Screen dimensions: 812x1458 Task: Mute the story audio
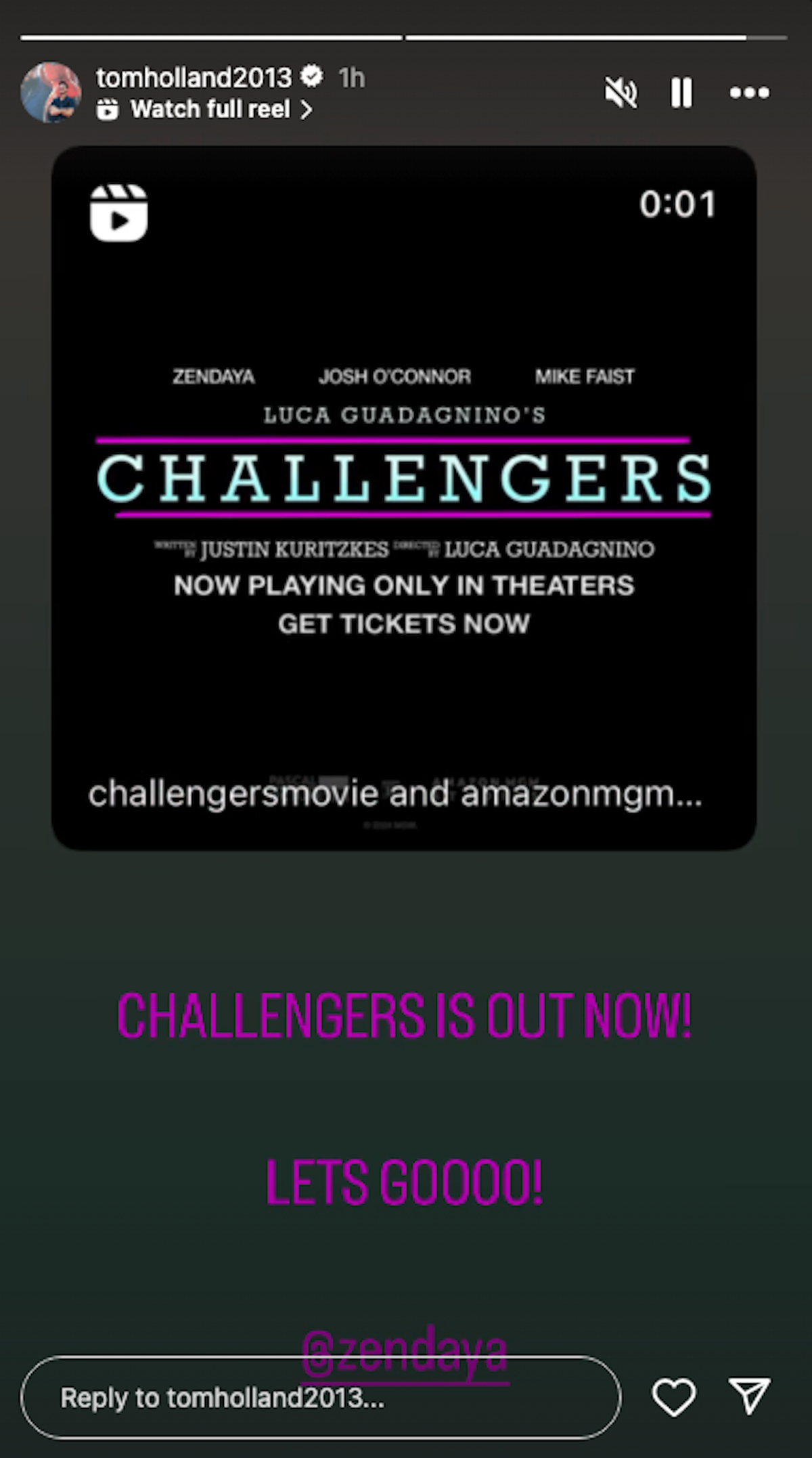[x=622, y=92]
